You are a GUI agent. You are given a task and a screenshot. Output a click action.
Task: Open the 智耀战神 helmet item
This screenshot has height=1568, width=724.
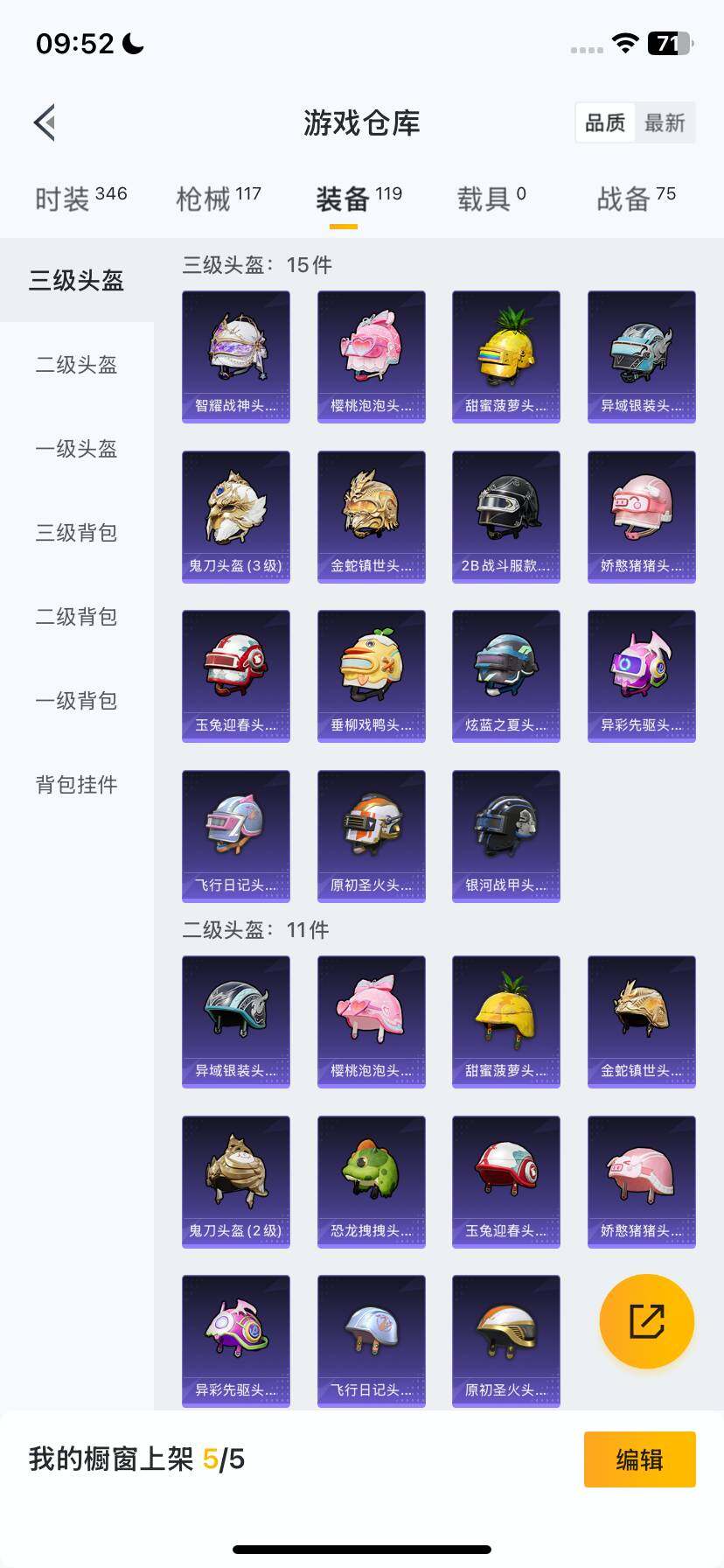tap(236, 356)
